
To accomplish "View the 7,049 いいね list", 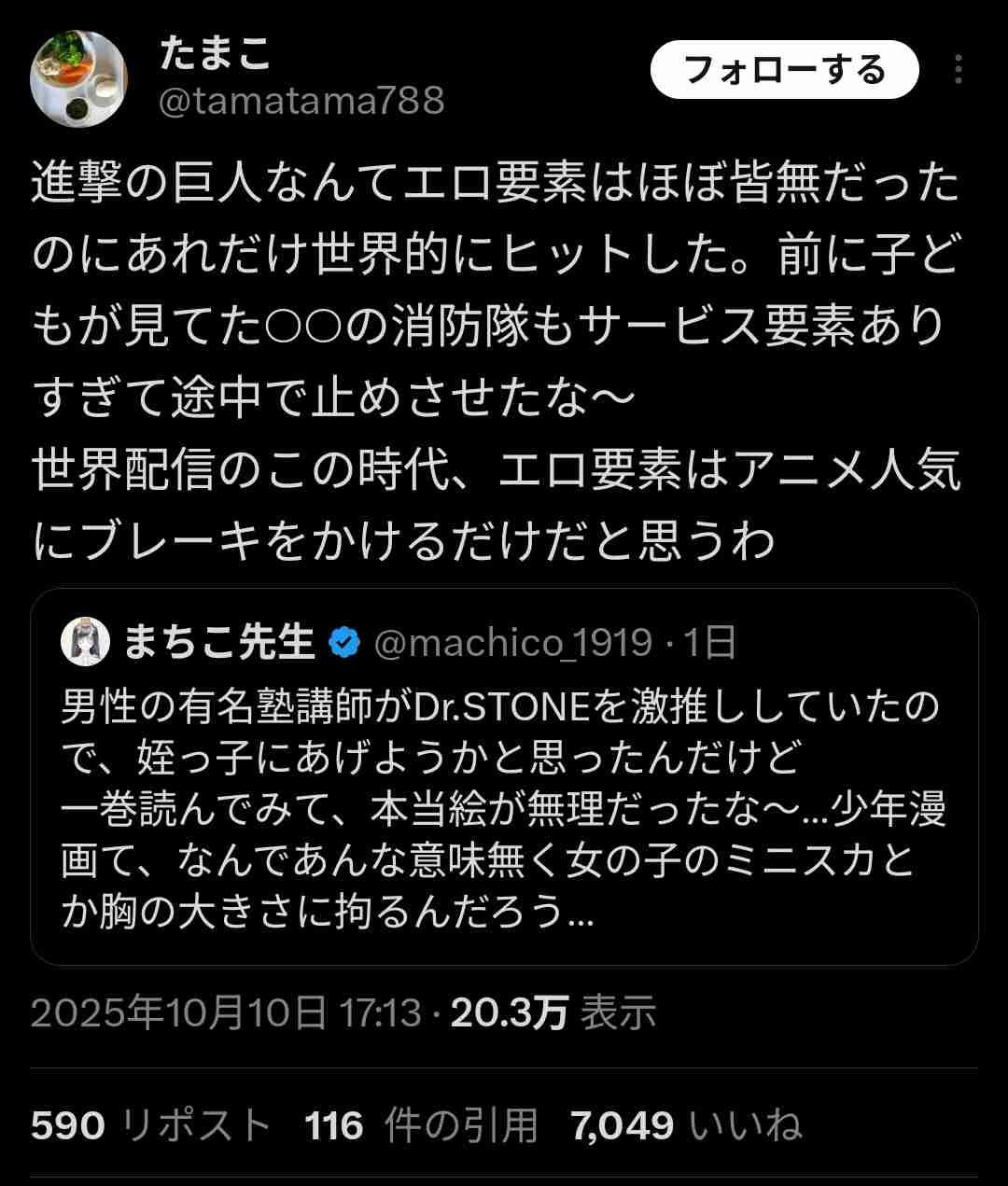I will click(x=686, y=1125).
